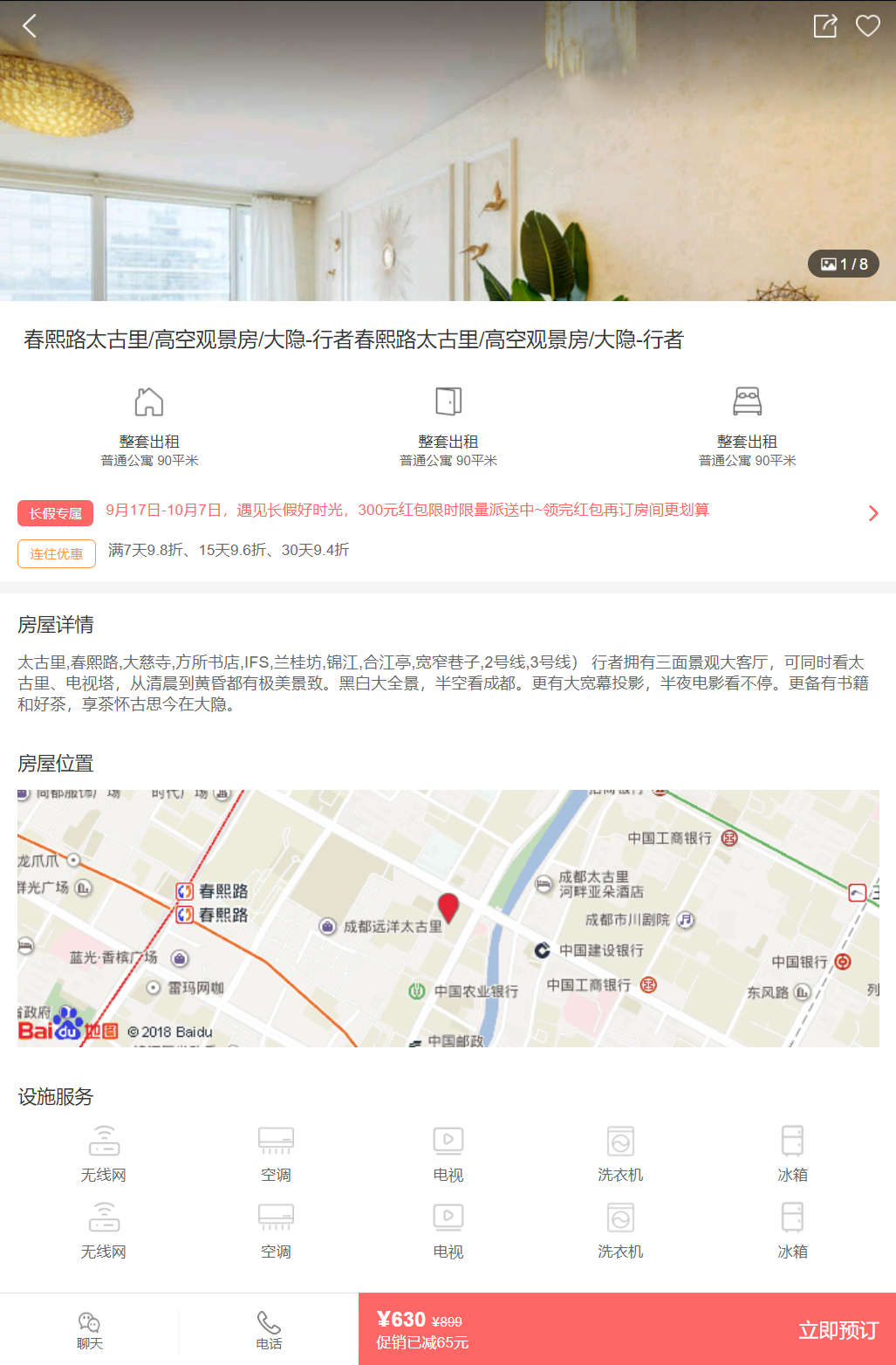Open the Baidu map of the location
This screenshot has height=1365, width=896.
tap(448, 918)
